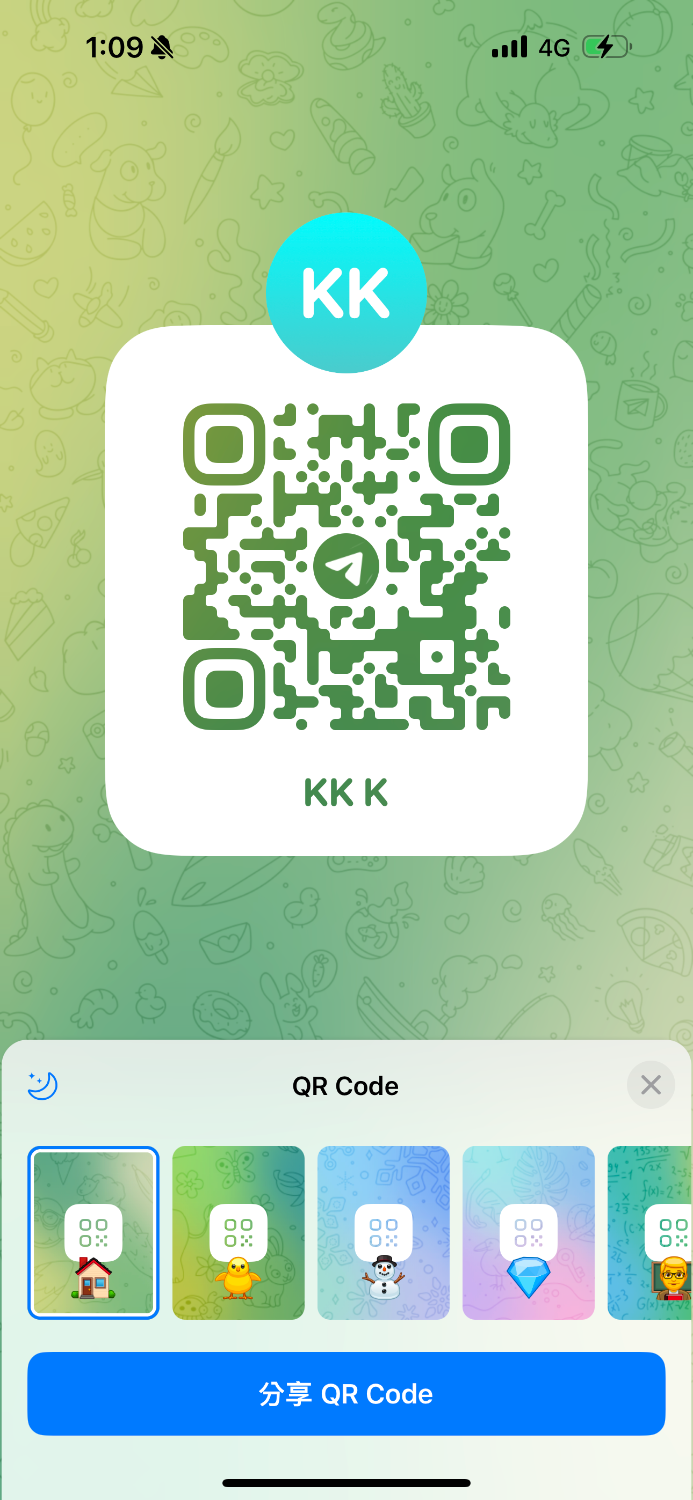Toggle night mode with the moon icon
This screenshot has width=693, height=1500.
click(43, 1085)
